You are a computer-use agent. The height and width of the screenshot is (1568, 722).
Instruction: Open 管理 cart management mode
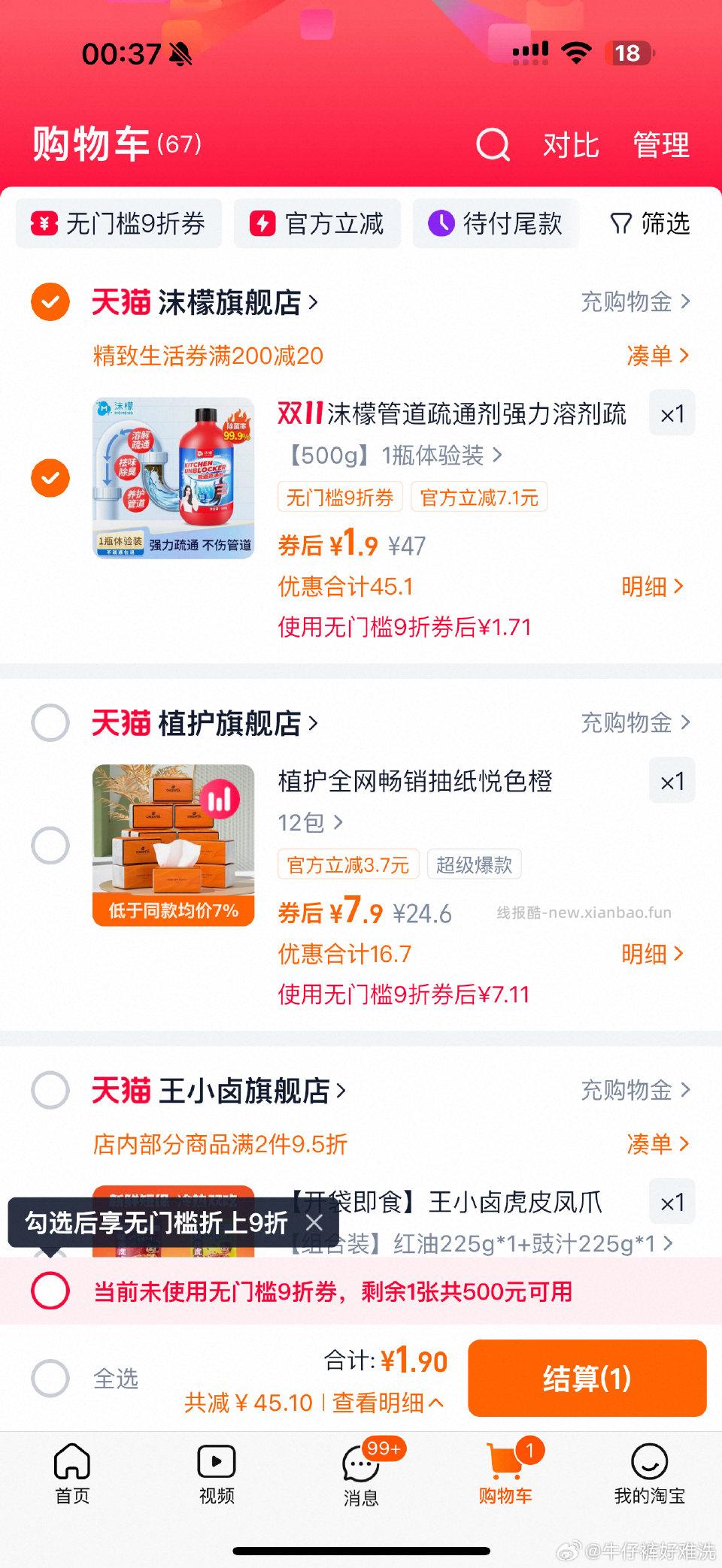tap(661, 145)
